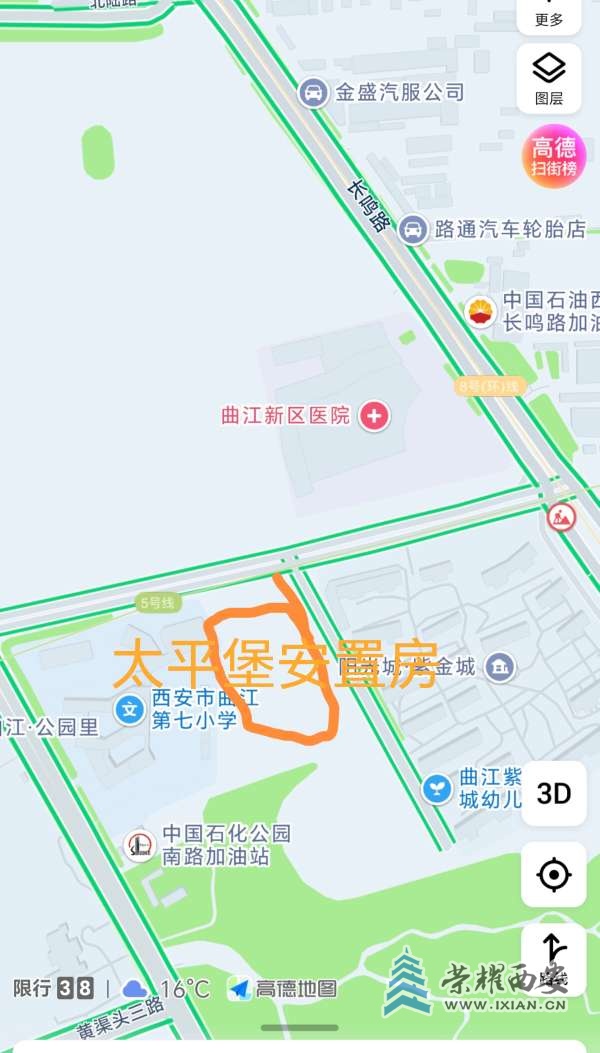Open the 高德扫街榜 badge
Screen dimensions: 600x1053
[554, 157]
